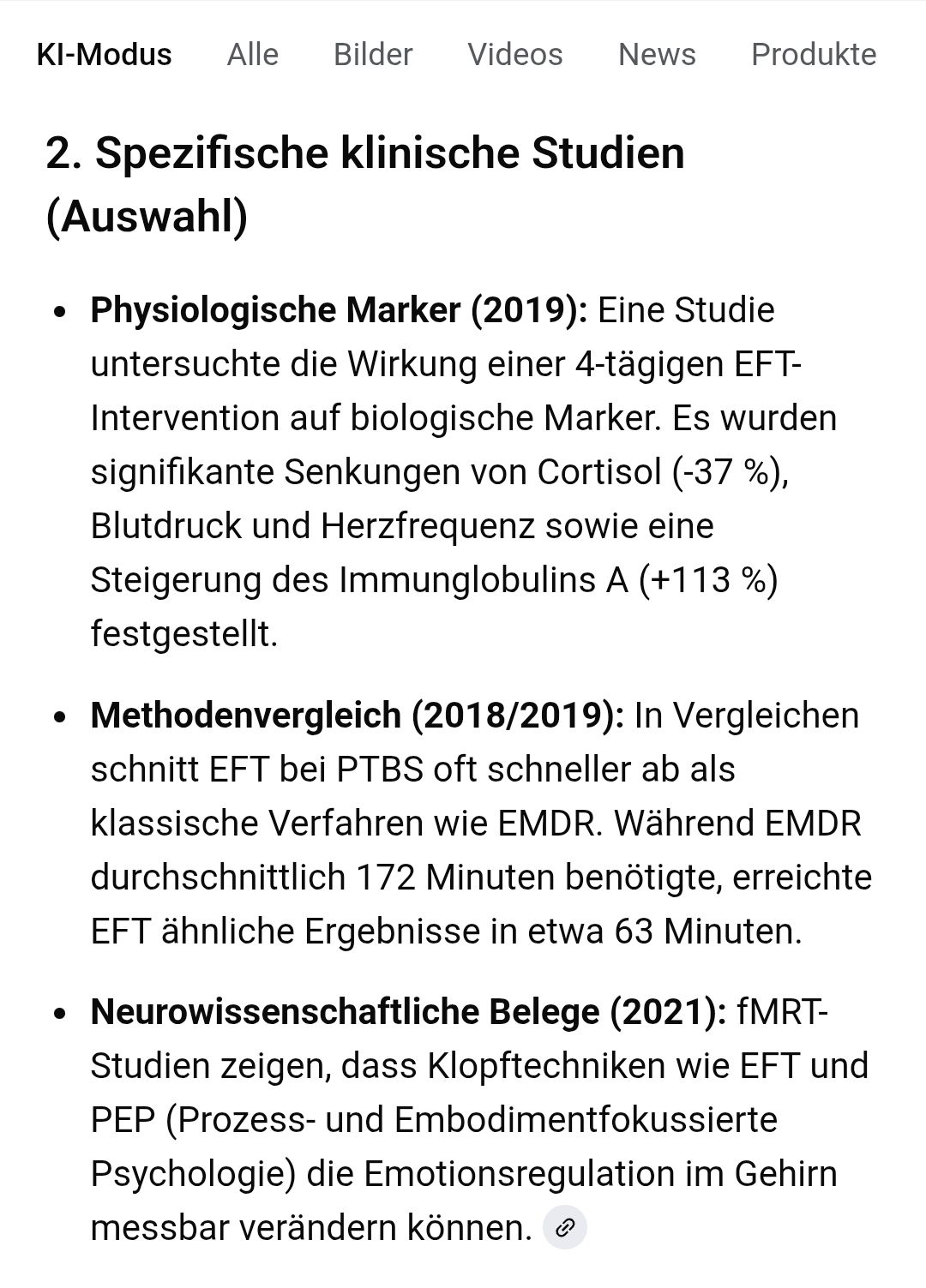Open the Bilder tab

(x=373, y=54)
